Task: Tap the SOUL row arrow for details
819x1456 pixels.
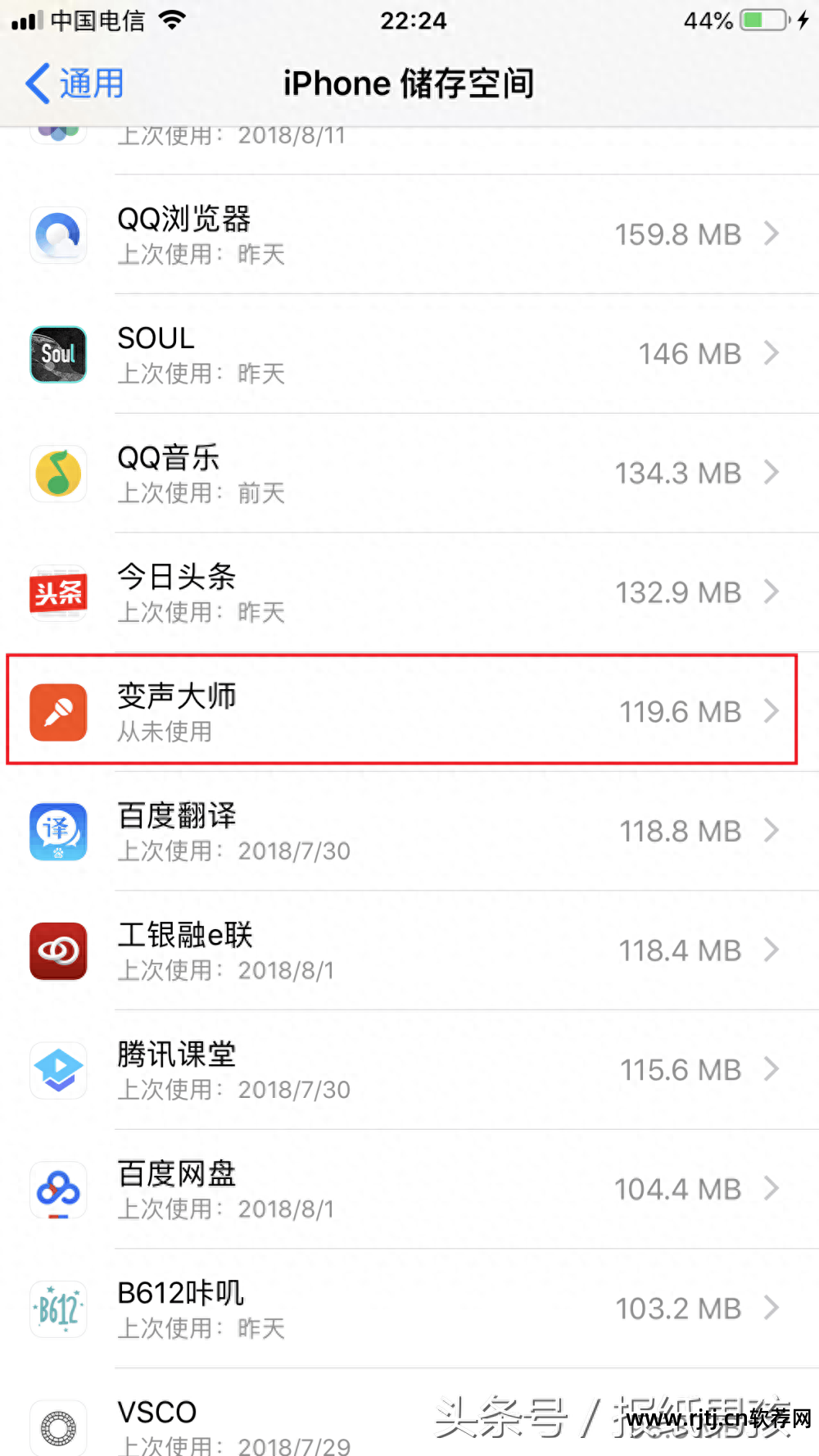Action: 771,354
